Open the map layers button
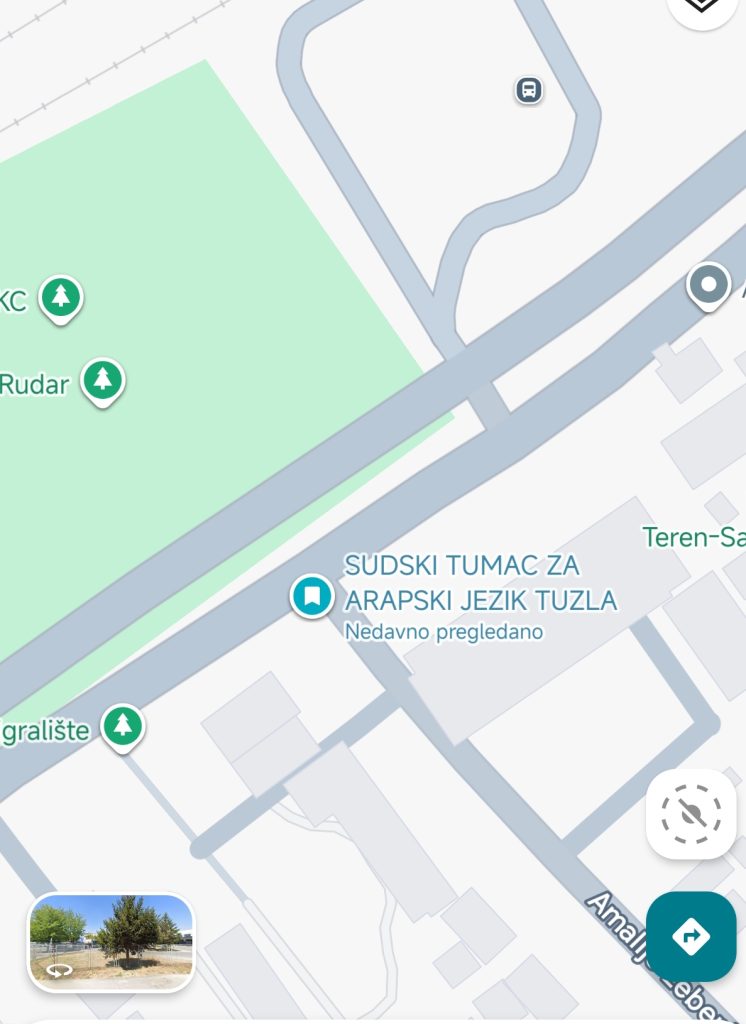Screen dimensions: 746x1024 point(703,8)
